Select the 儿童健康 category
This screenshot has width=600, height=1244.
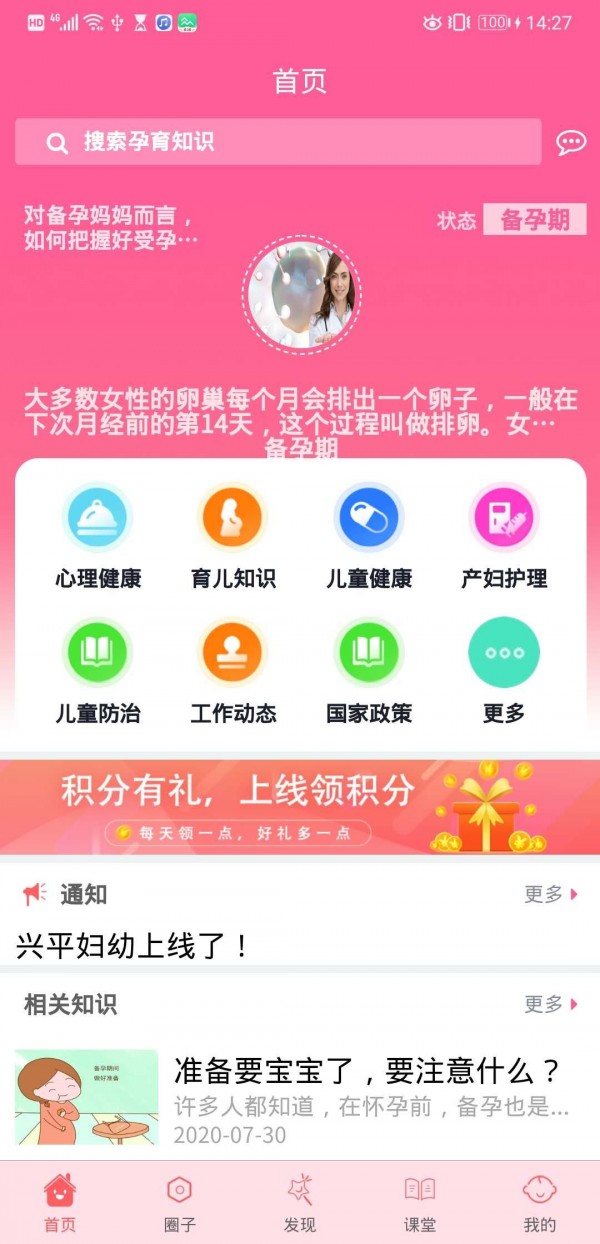click(369, 535)
